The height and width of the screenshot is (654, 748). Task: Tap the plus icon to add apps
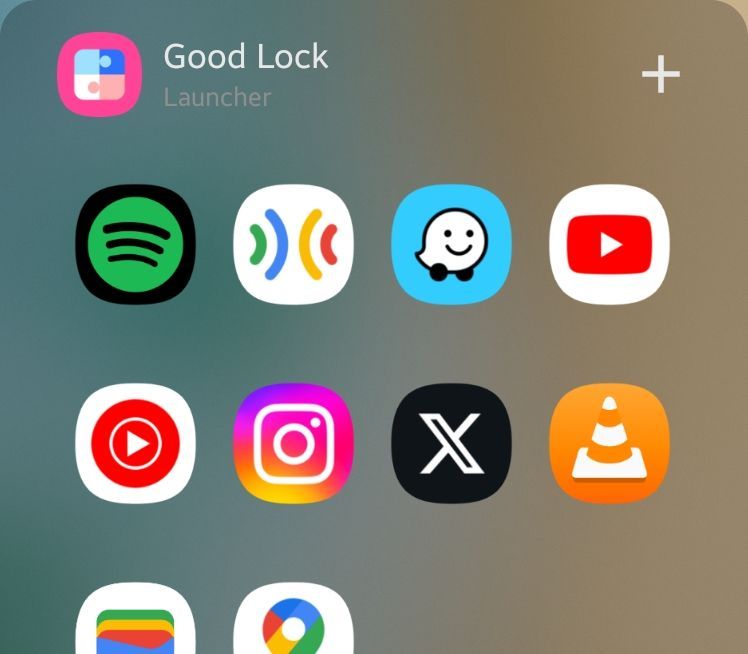pyautogui.click(x=660, y=75)
